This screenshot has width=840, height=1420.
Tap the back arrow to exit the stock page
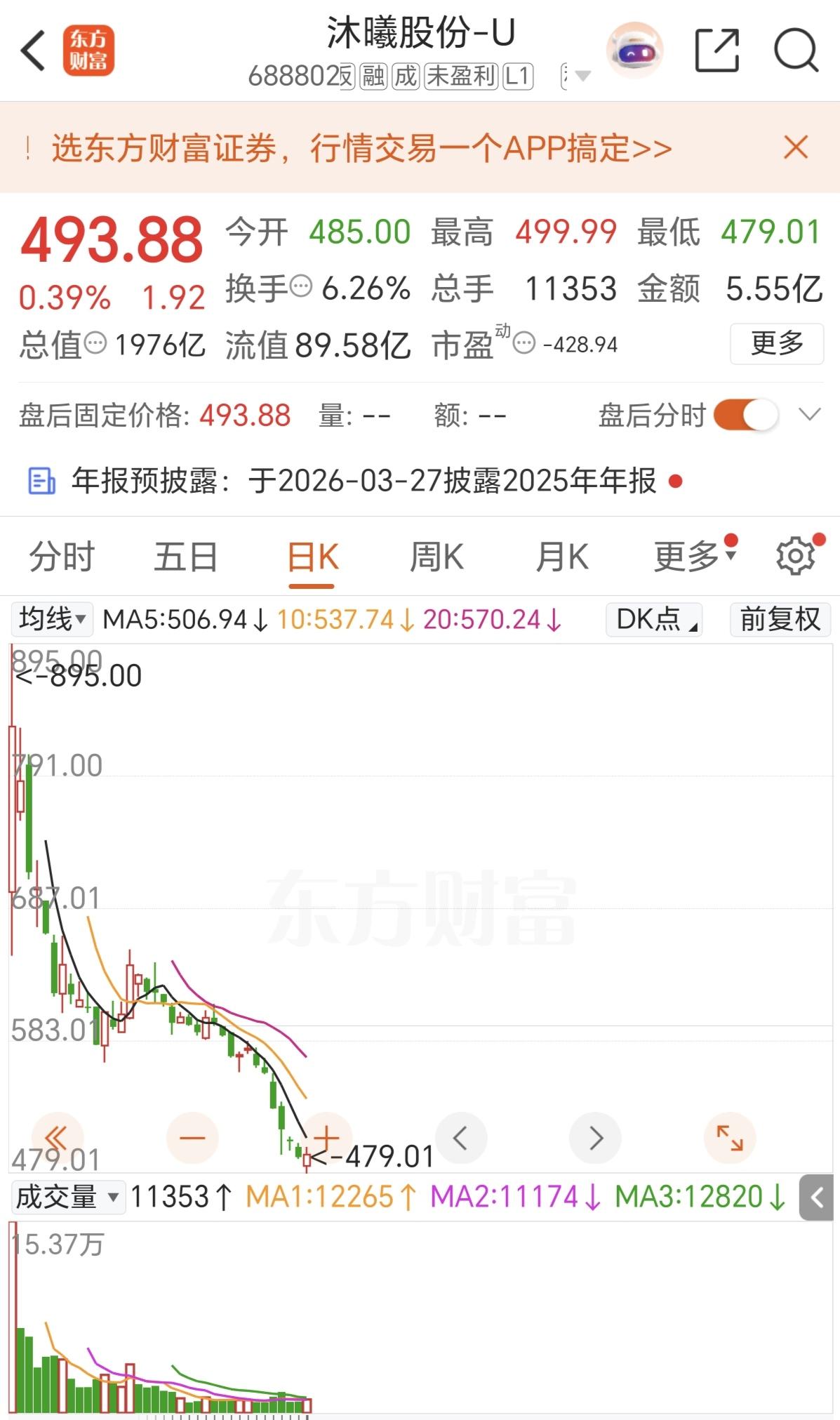[x=33, y=51]
